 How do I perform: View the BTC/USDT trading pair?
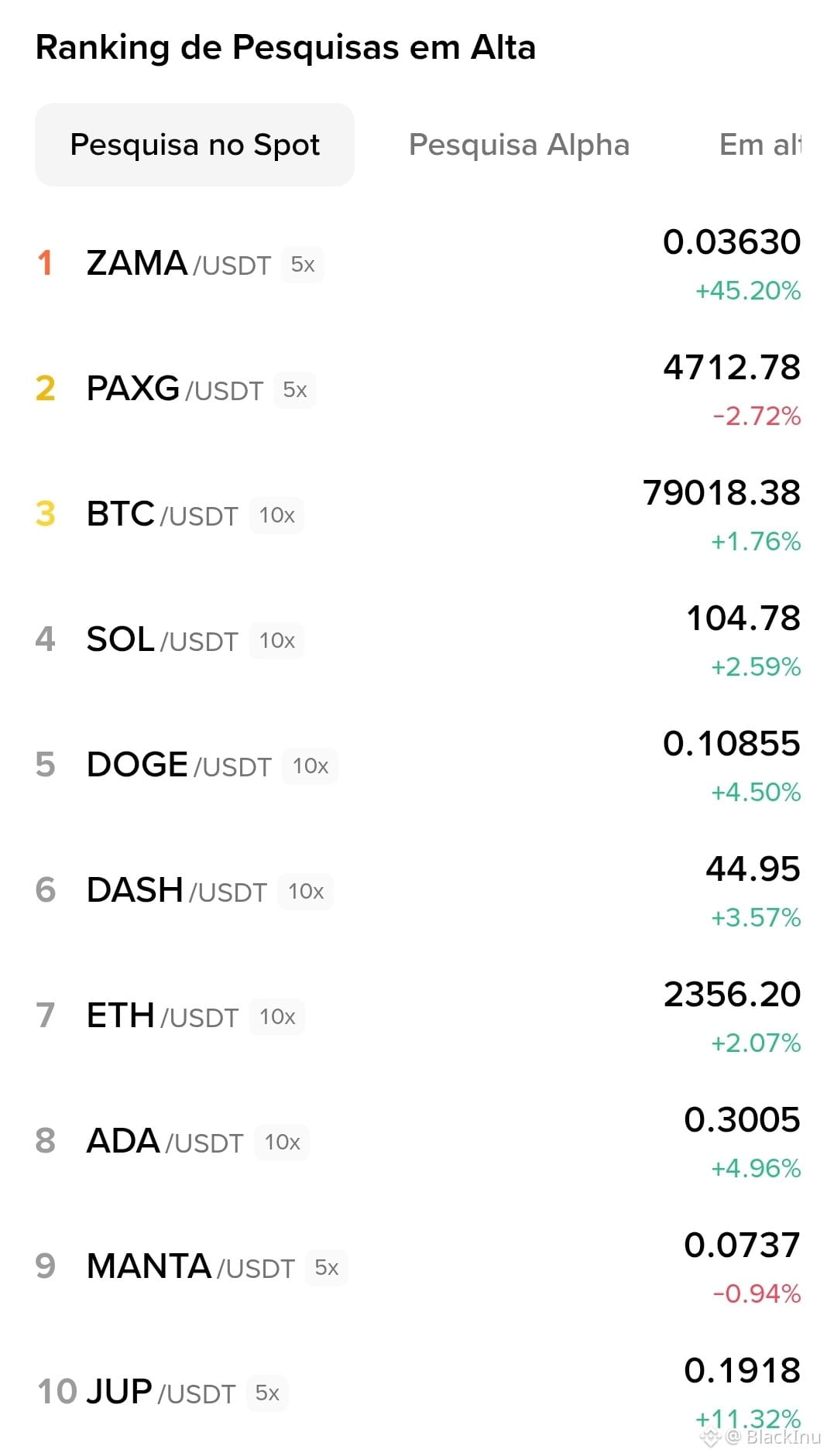pyautogui.click(x=162, y=515)
